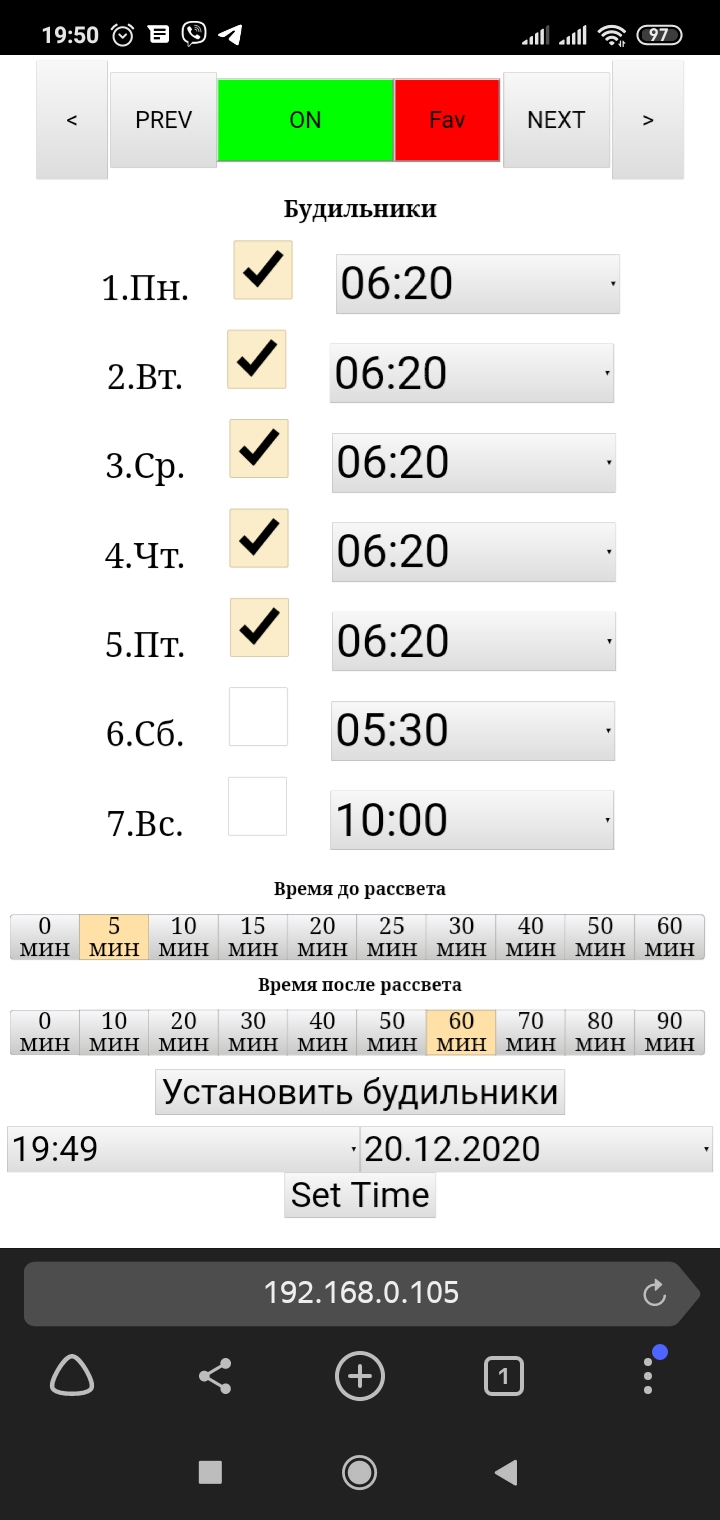This screenshot has height=1520, width=720.
Task: Open the 10:00 time dropdown for Вс.
Action: [472, 821]
